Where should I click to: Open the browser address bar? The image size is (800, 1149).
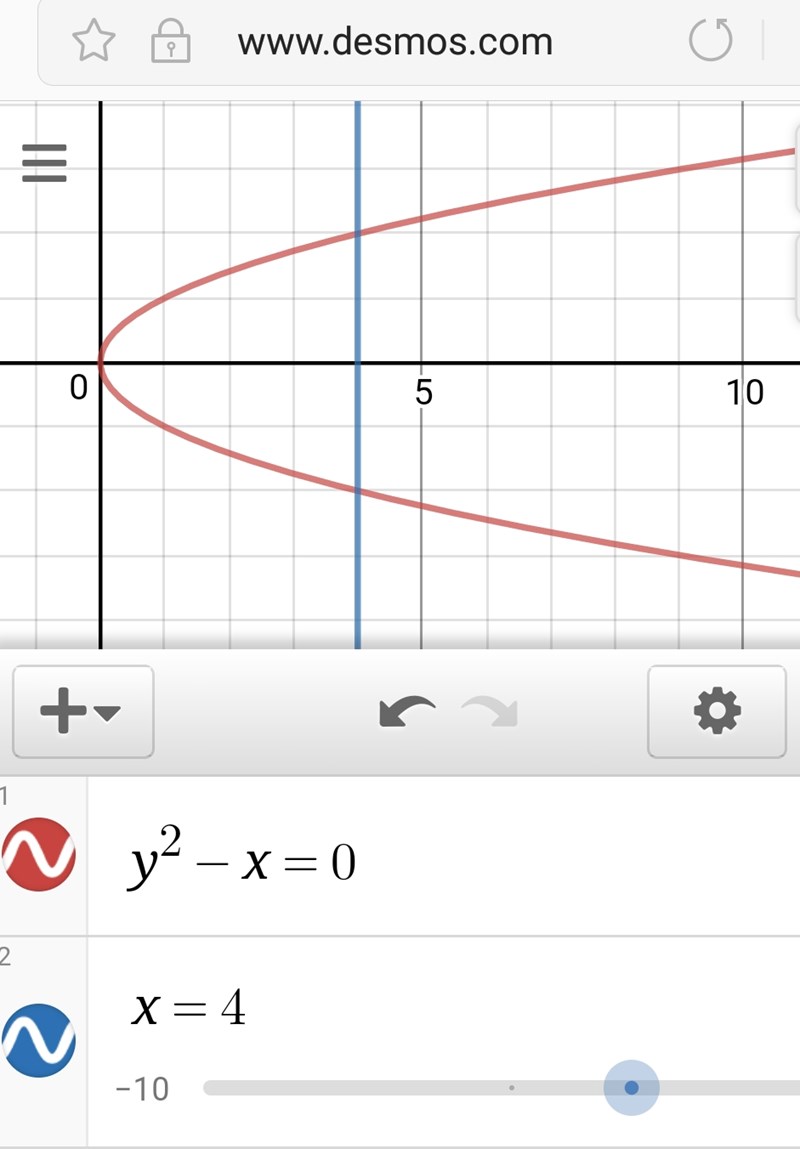(x=394, y=42)
